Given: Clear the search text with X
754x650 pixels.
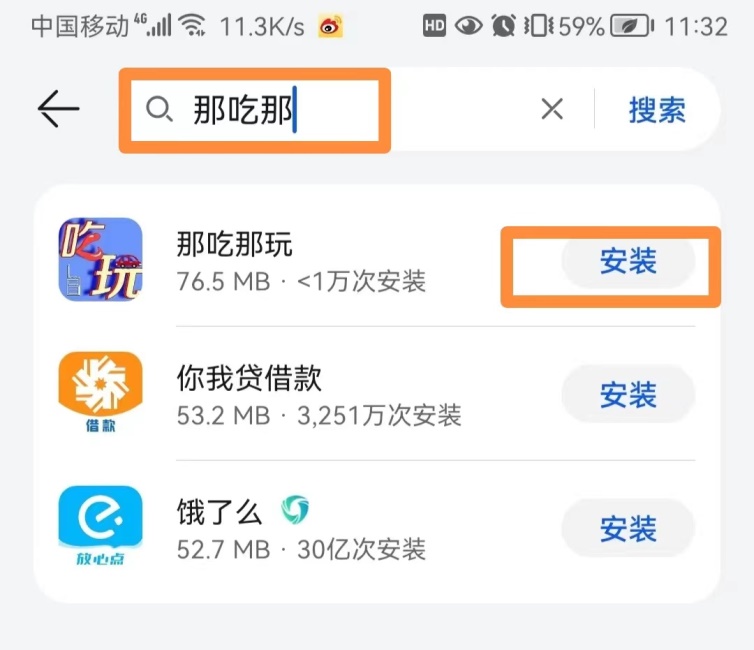Looking at the screenshot, I should [x=552, y=110].
